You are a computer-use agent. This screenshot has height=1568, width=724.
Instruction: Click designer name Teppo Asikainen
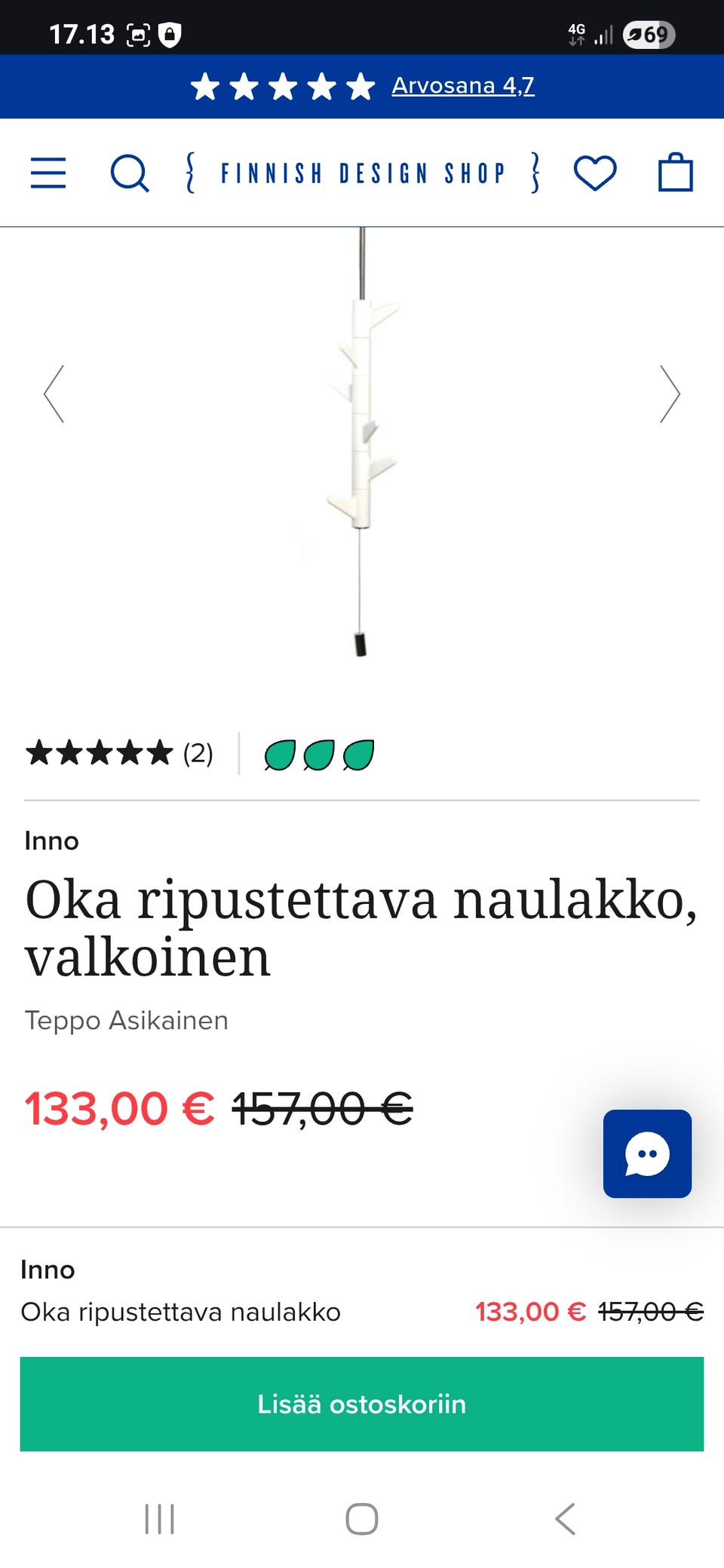tap(126, 1020)
